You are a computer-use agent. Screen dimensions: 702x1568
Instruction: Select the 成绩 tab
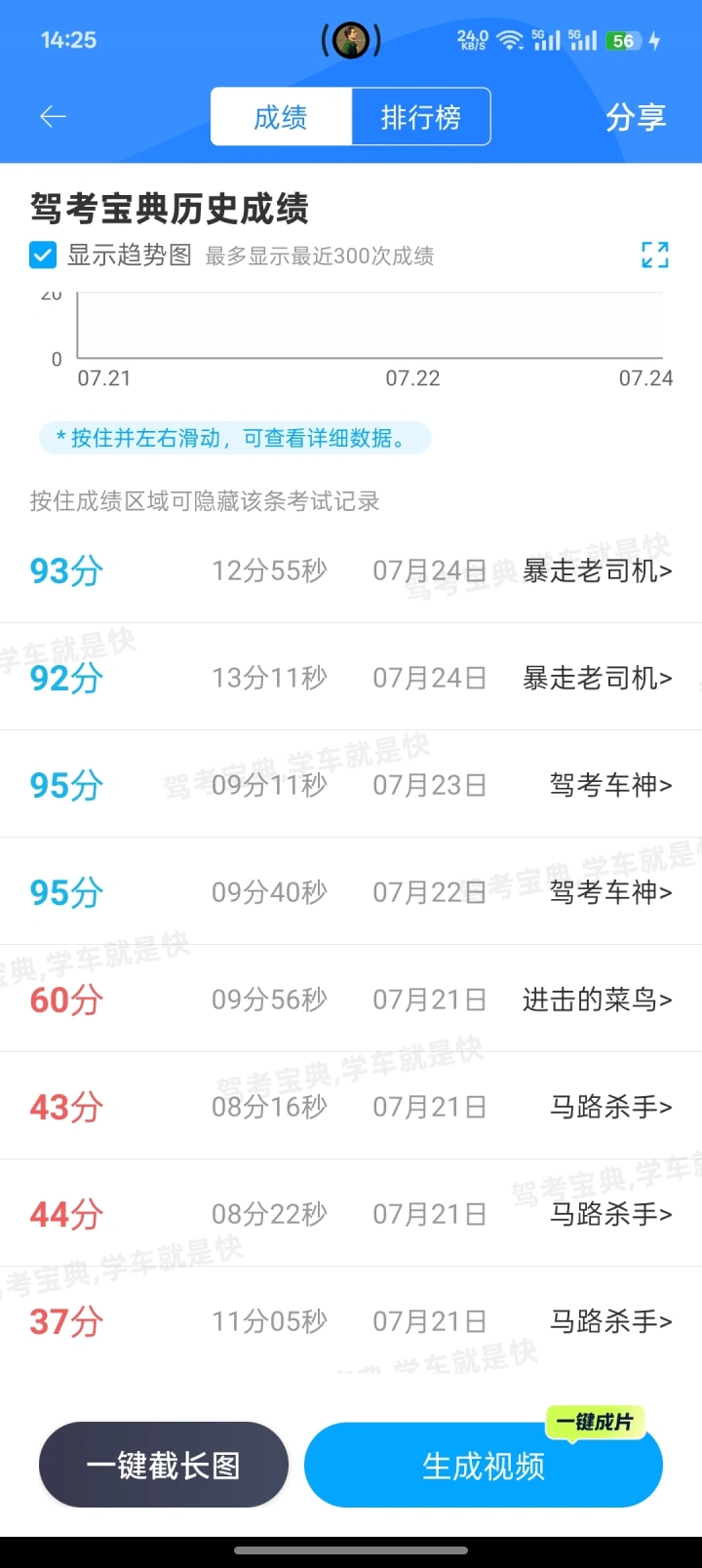pyautogui.click(x=281, y=117)
